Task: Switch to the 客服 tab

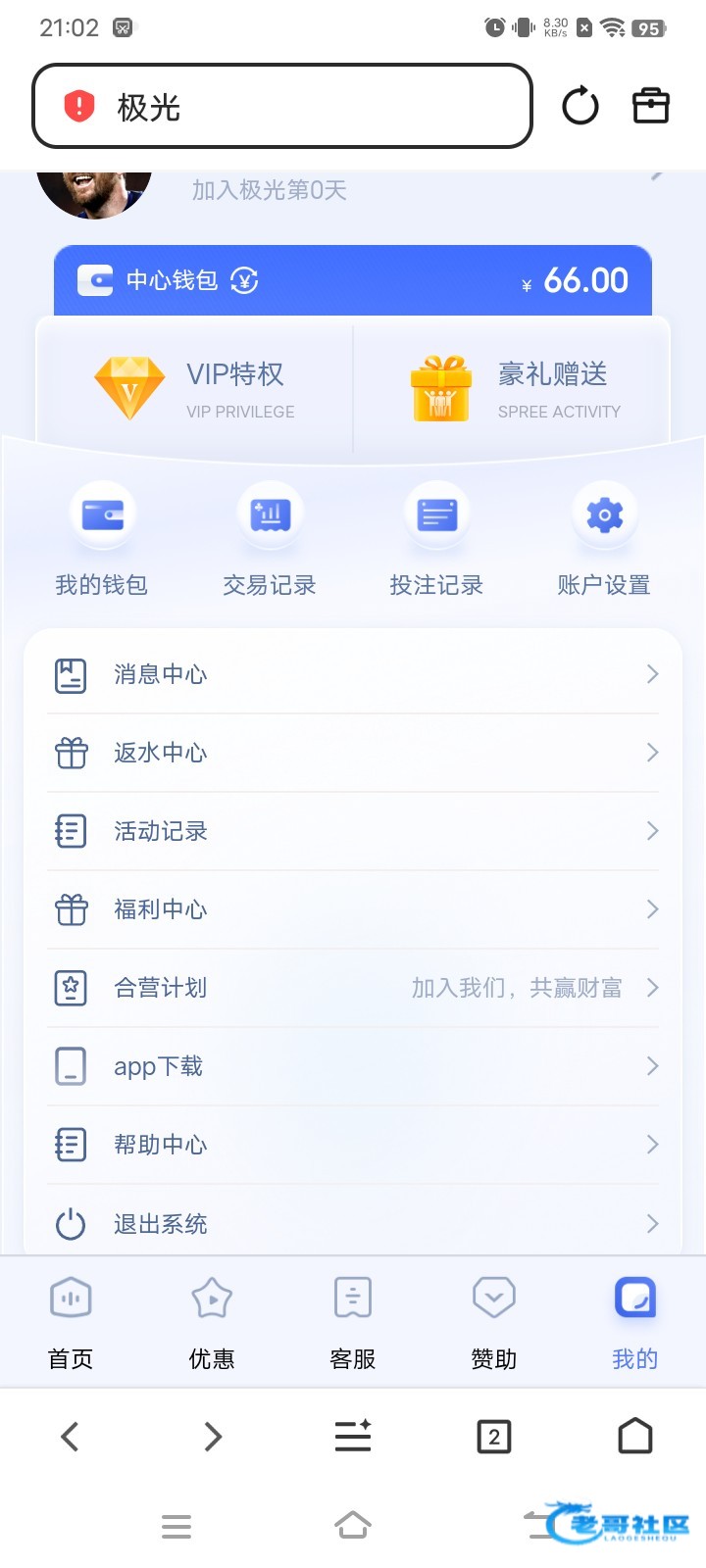Action: [x=353, y=1321]
